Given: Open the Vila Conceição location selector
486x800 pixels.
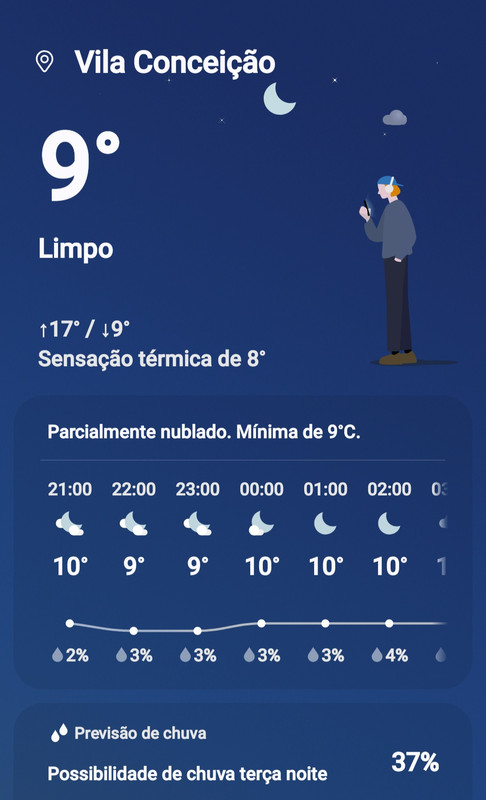Looking at the screenshot, I should click(x=156, y=62).
